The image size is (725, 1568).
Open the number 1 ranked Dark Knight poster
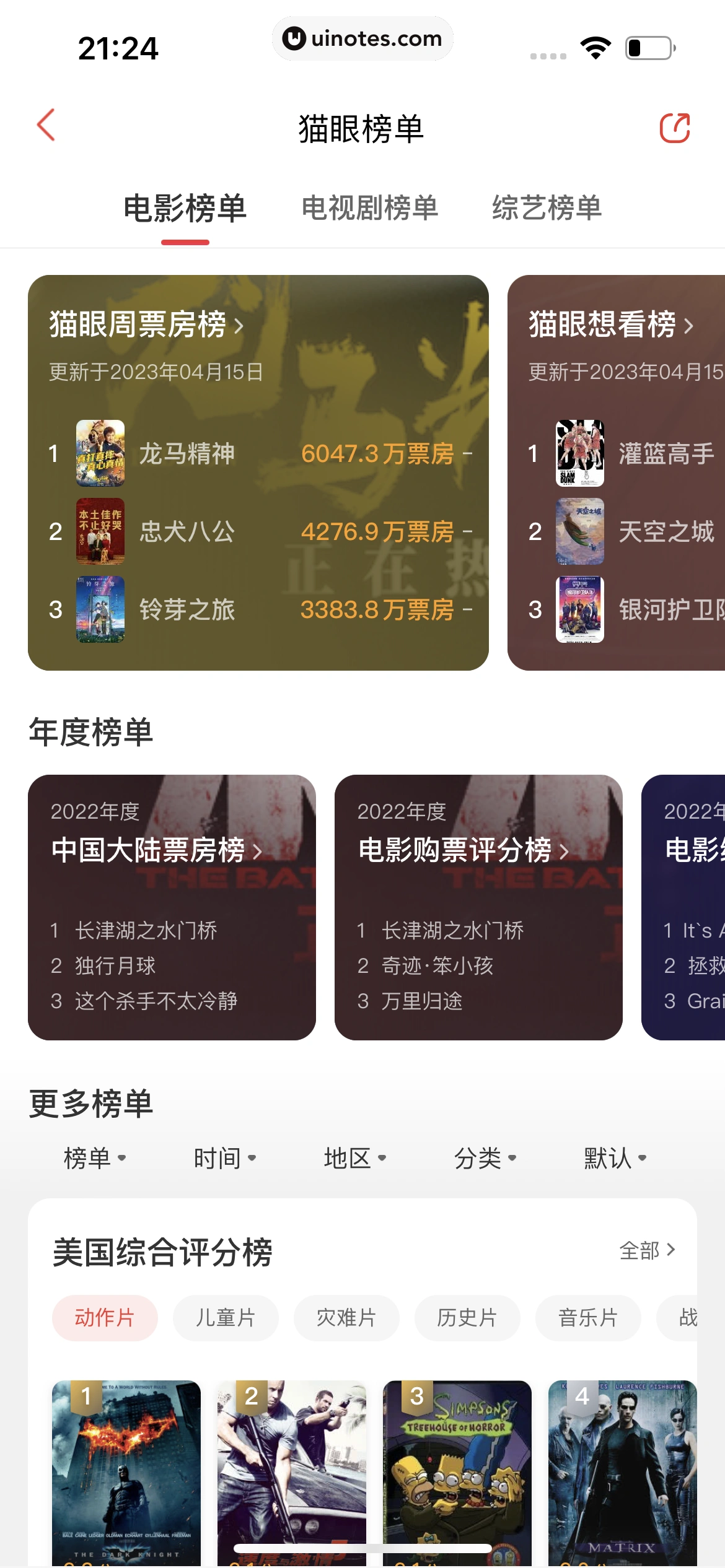pos(126,1474)
